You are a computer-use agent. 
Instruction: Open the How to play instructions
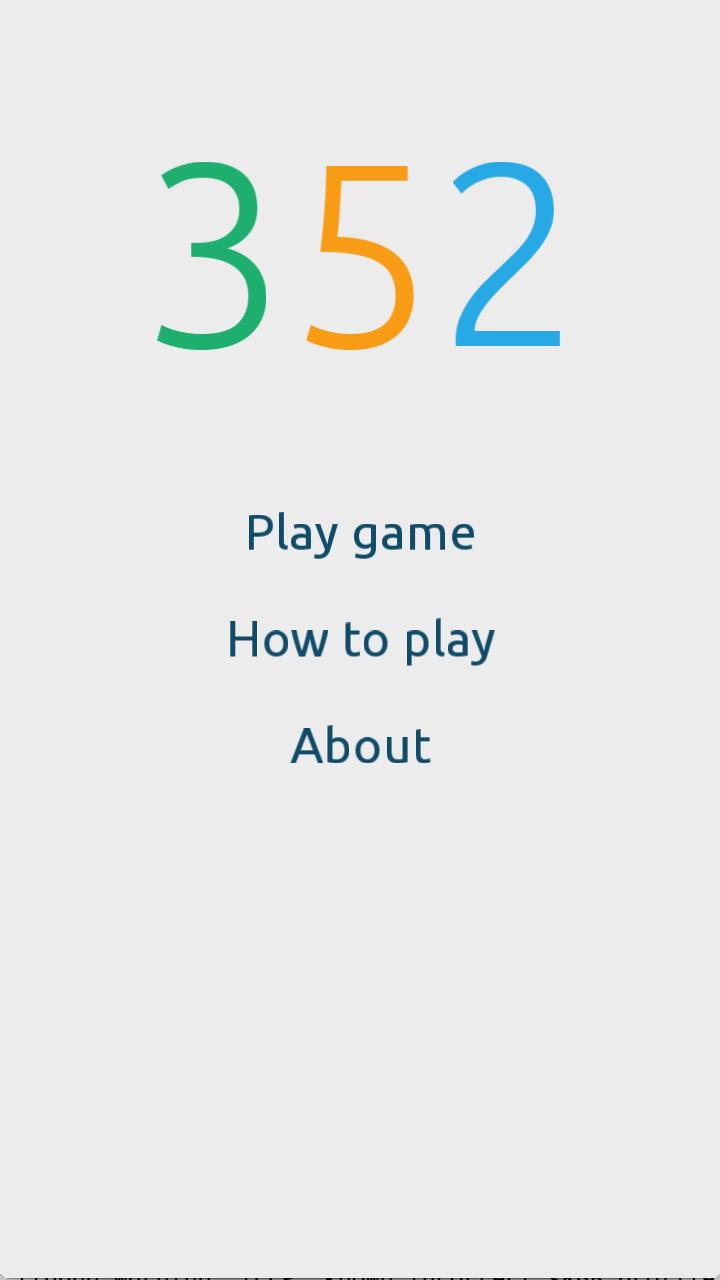[x=360, y=639]
